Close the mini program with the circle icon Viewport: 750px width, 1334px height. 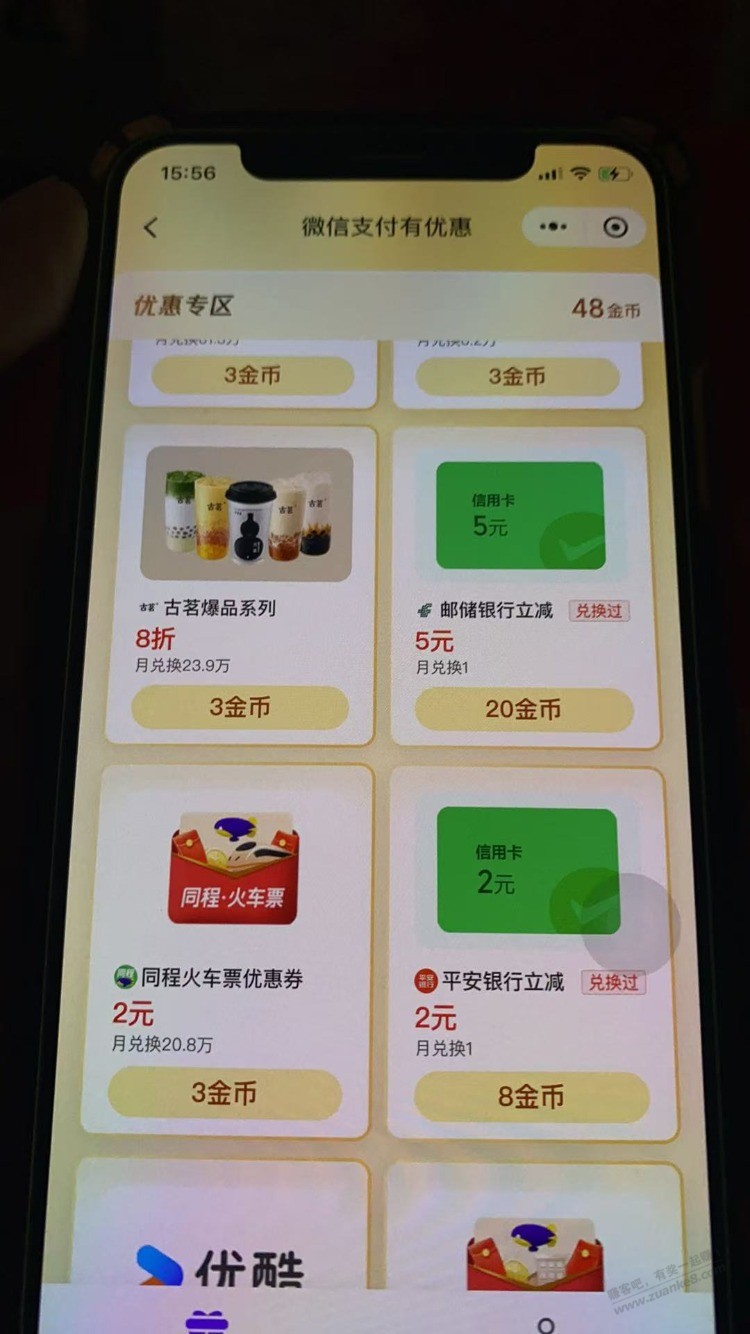pyautogui.click(x=616, y=228)
